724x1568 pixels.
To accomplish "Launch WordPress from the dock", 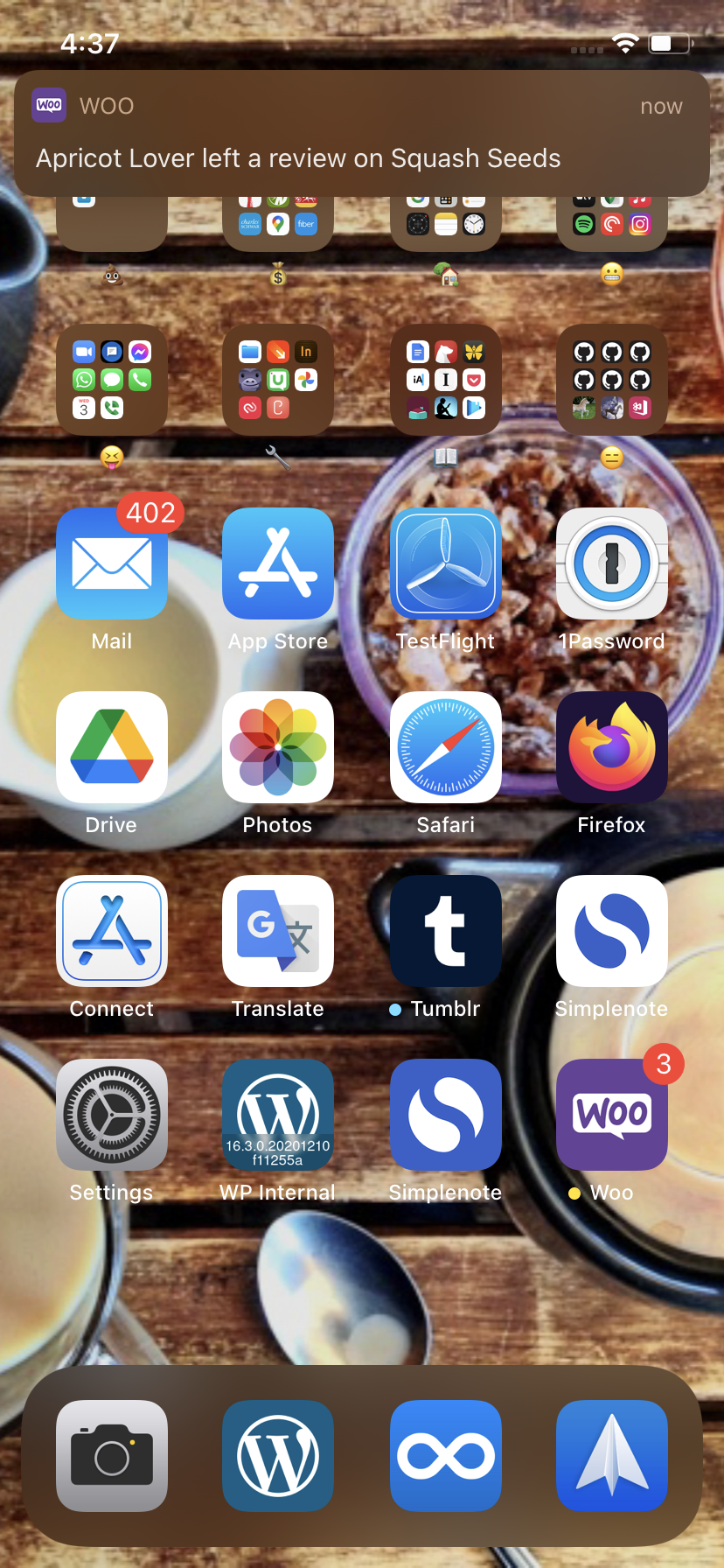I will point(278,1456).
